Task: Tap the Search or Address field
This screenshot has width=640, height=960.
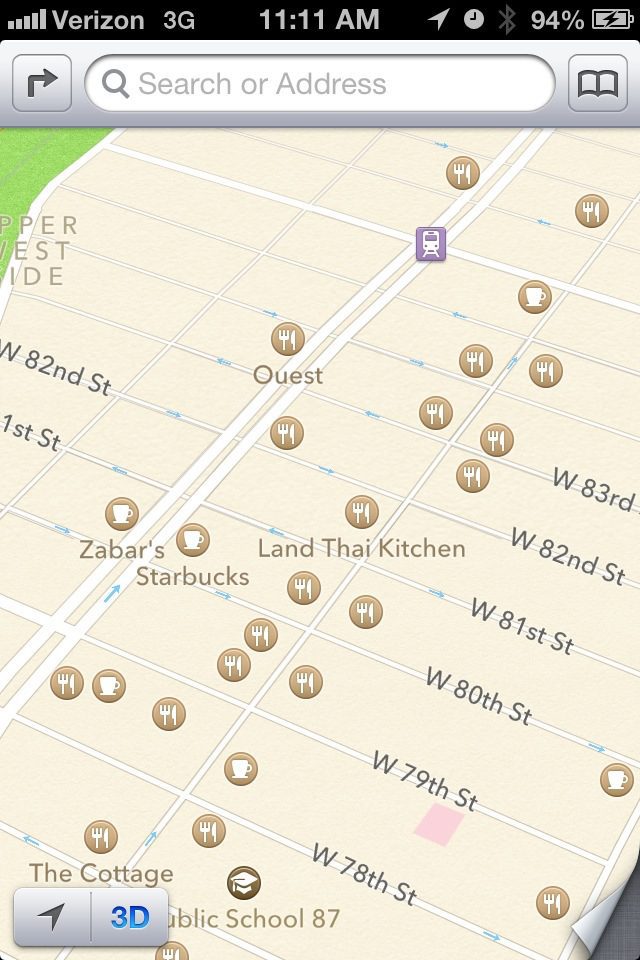Action: [x=320, y=84]
